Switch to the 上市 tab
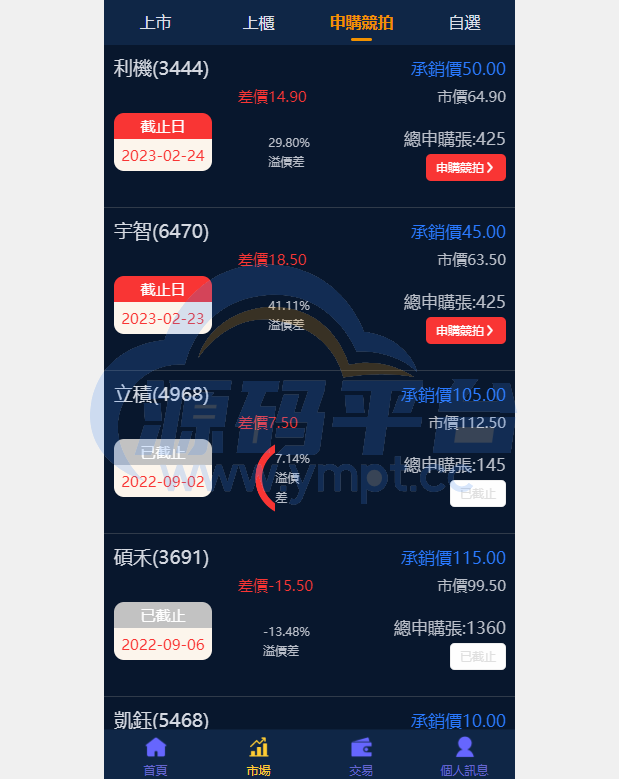Image resolution: width=619 pixels, height=779 pixels. pyautogui.click(x=156, y=23)
